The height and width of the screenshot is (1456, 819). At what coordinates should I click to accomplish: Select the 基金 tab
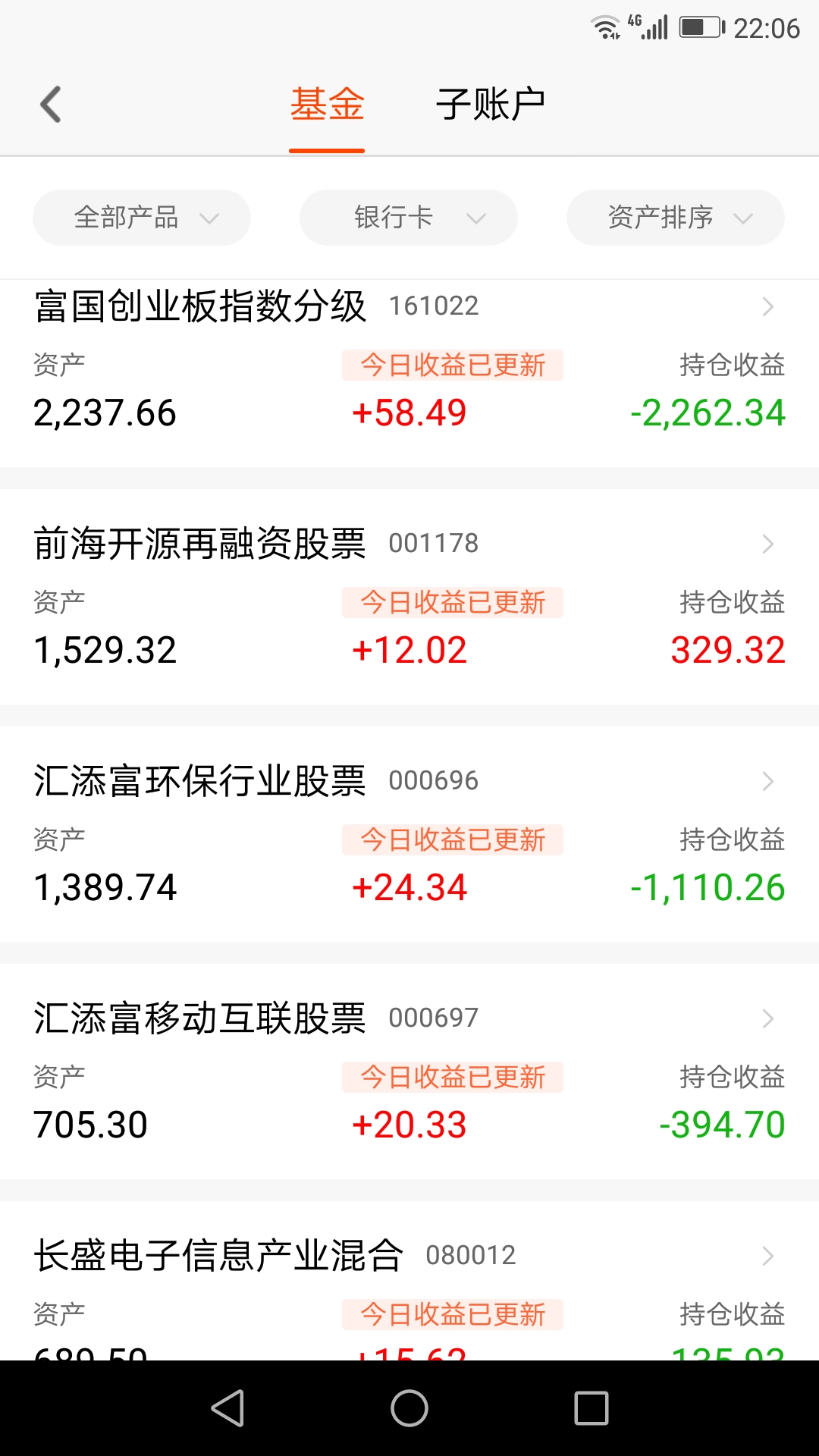(x=327, y=105)
